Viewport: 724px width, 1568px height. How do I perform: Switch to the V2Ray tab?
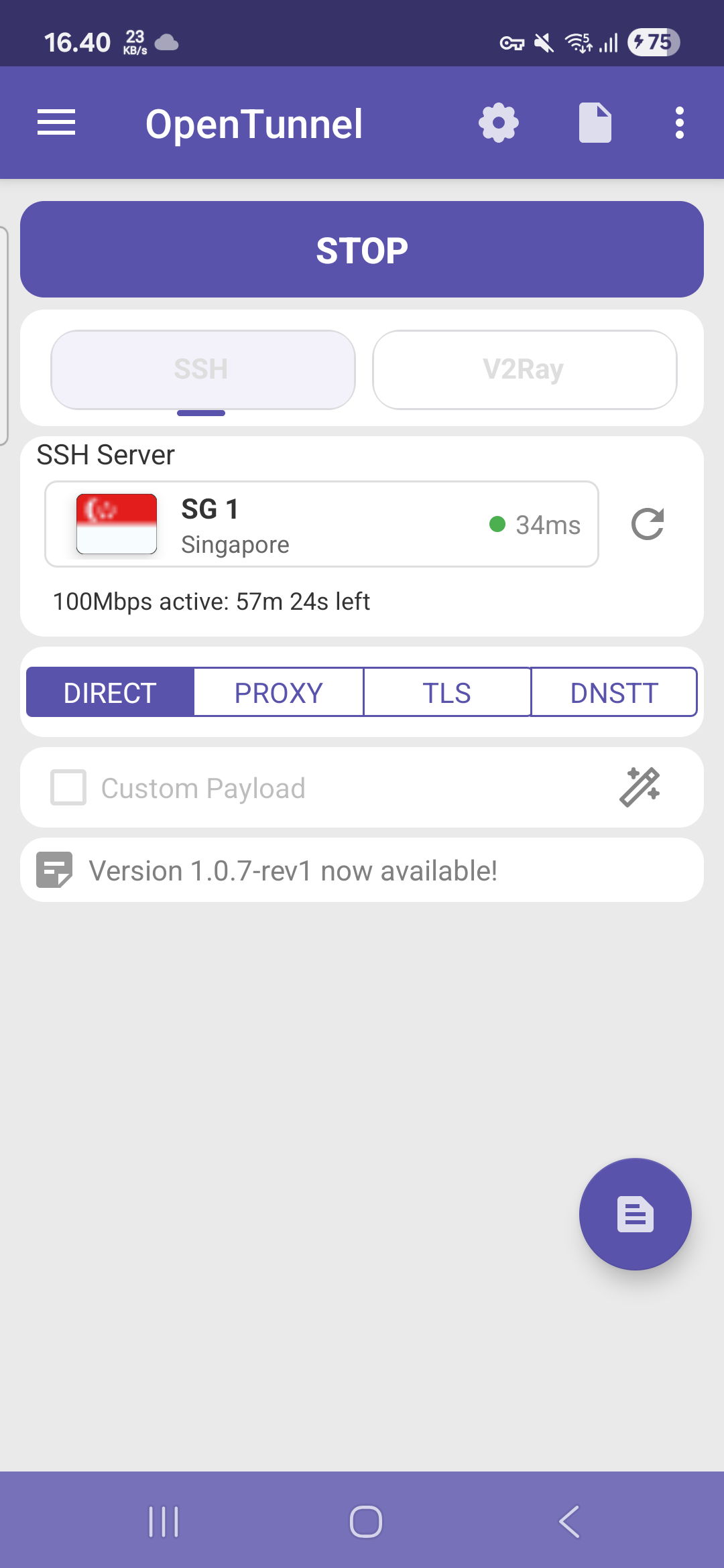tap(524, 369)
